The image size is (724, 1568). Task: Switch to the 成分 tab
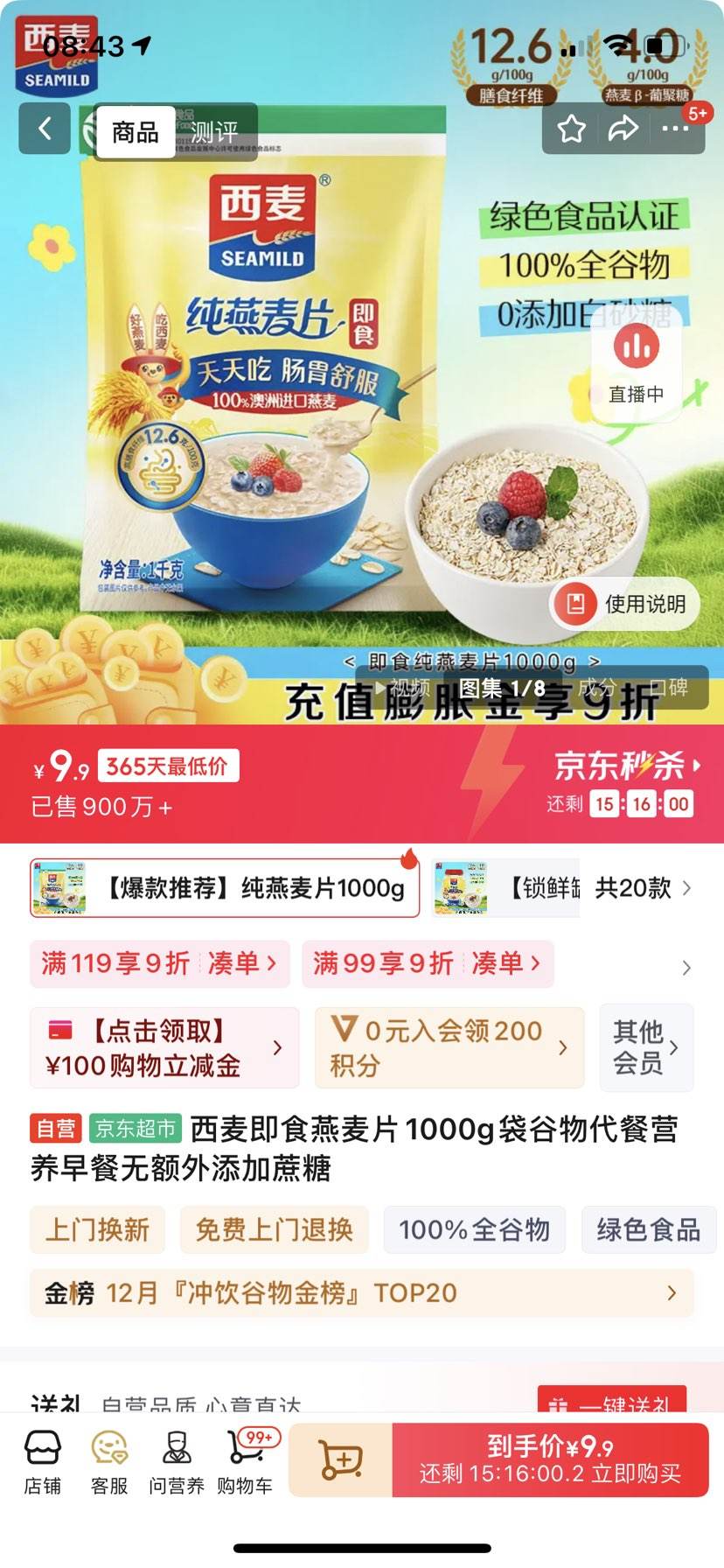[596, 689]
